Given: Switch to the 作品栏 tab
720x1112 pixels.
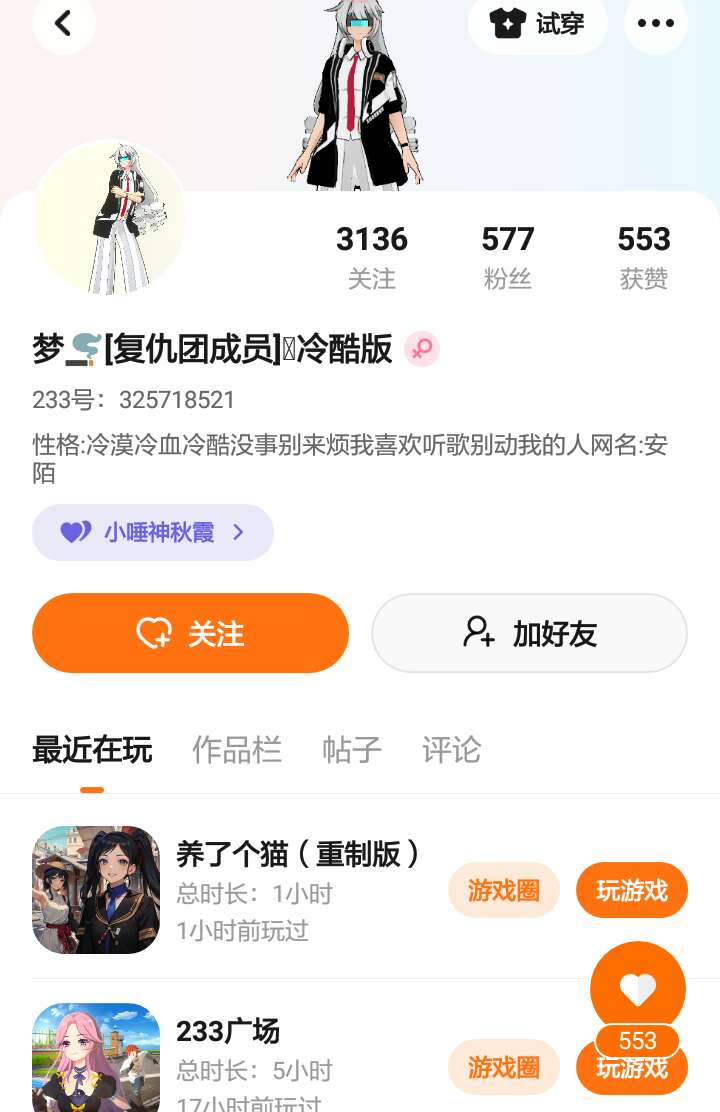Looking at the screenshot, I should (x=237, y=749).
